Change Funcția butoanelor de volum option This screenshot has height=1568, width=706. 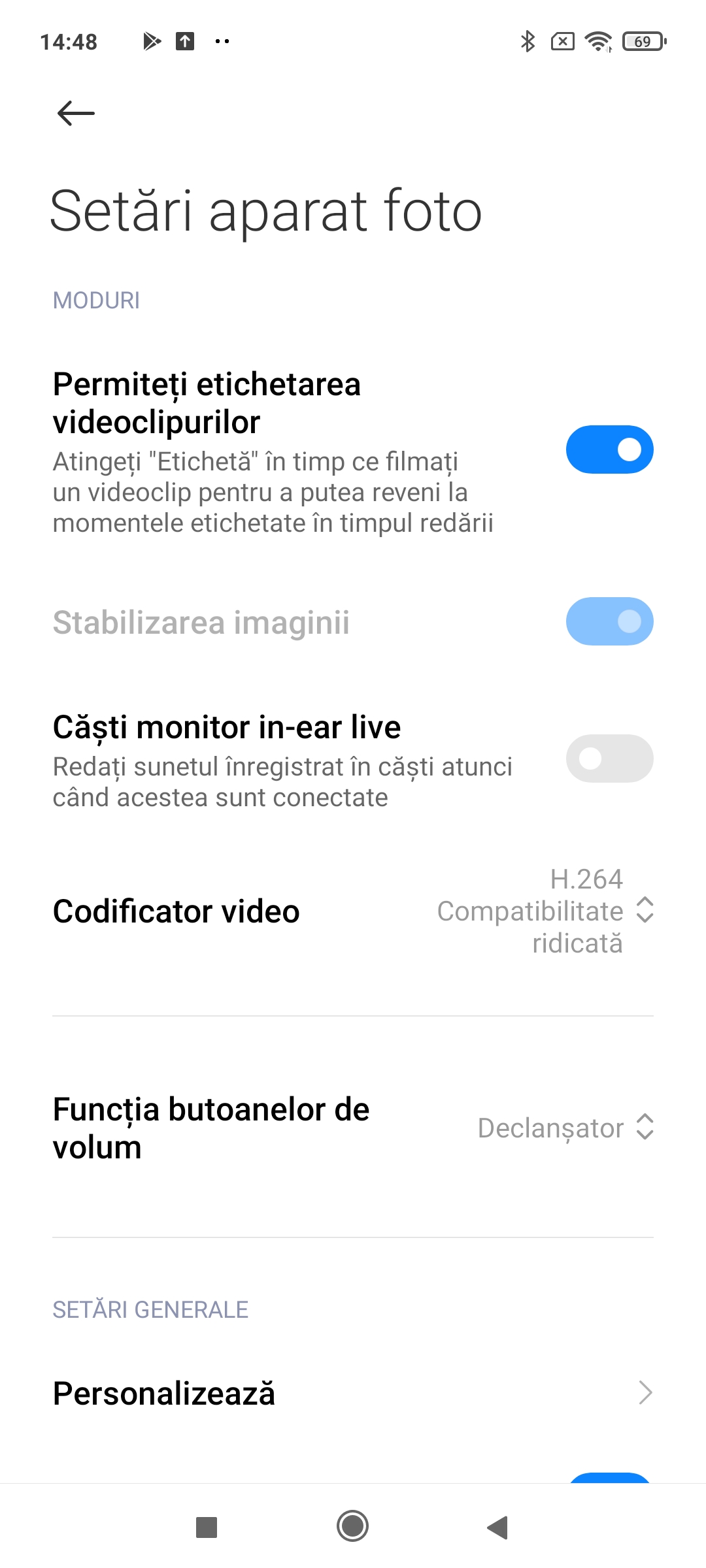[353, 1128]
